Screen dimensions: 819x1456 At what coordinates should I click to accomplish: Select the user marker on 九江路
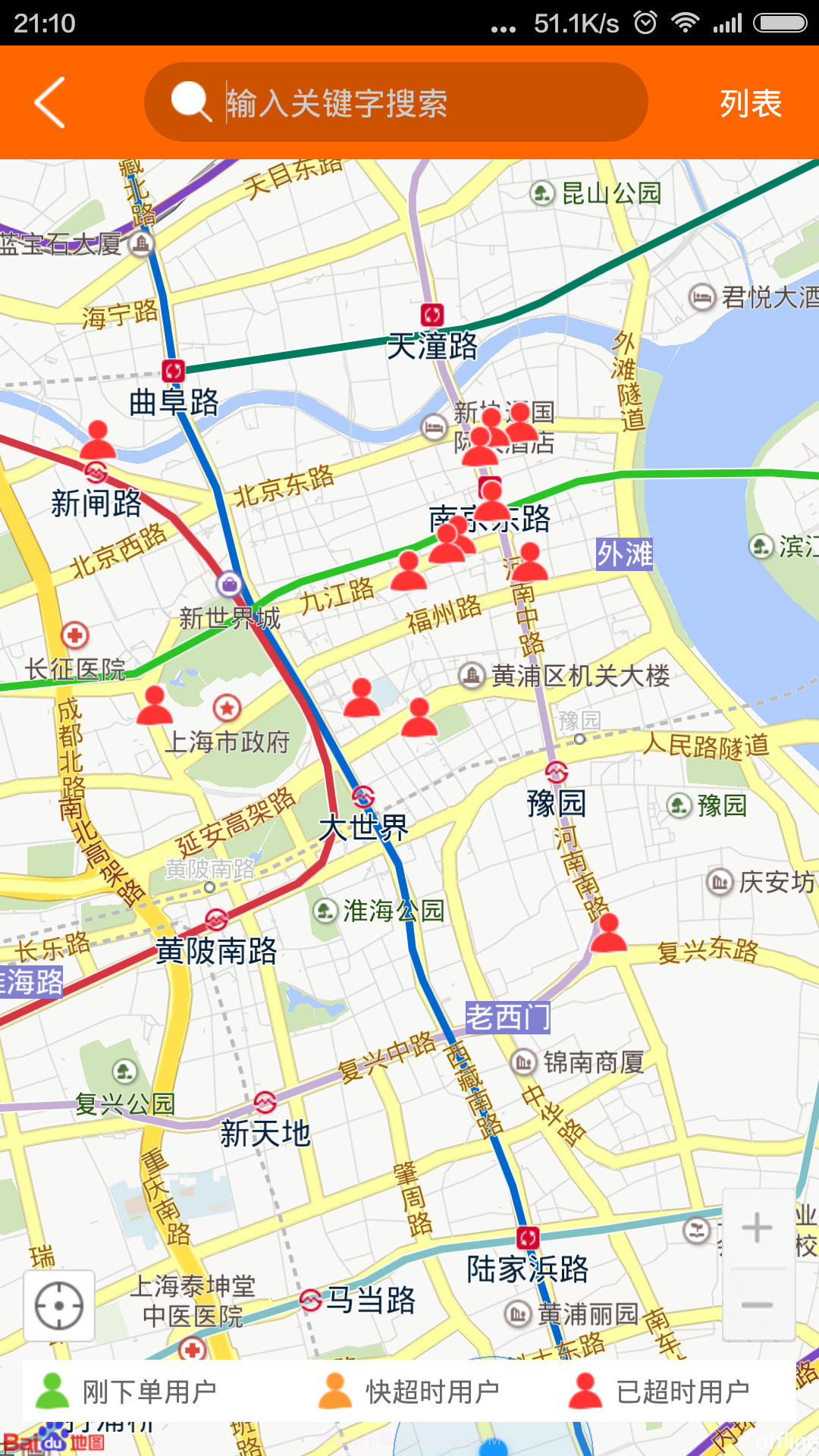[409, 571]
